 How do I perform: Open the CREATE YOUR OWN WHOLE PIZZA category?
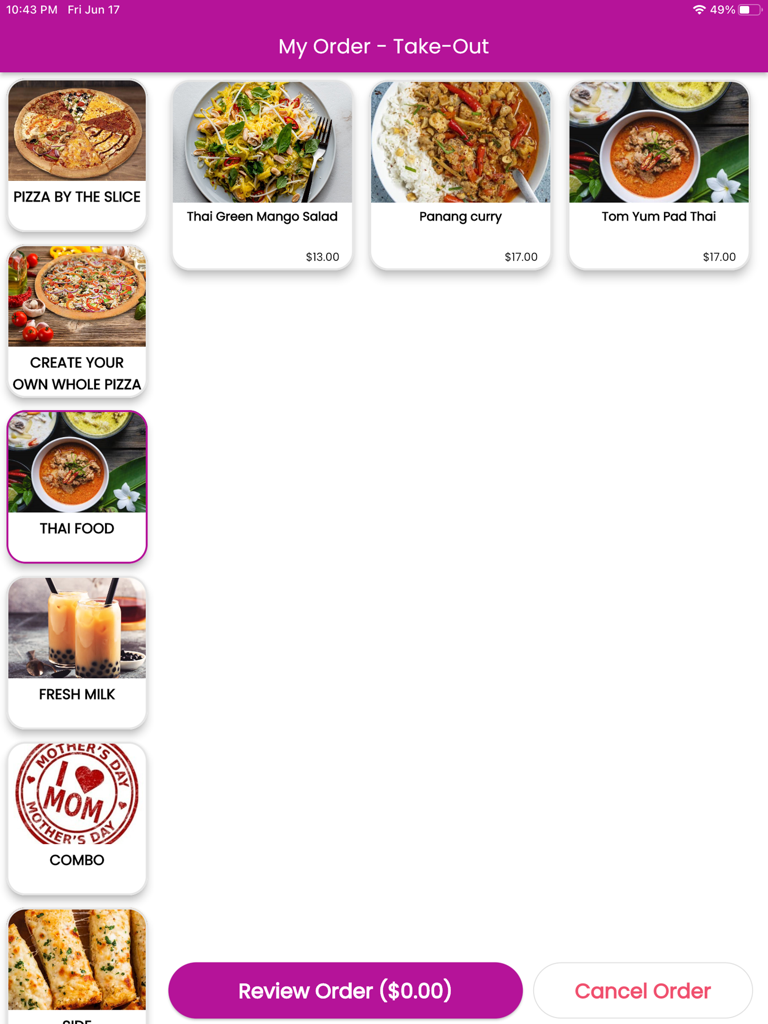tap(76, 320)
